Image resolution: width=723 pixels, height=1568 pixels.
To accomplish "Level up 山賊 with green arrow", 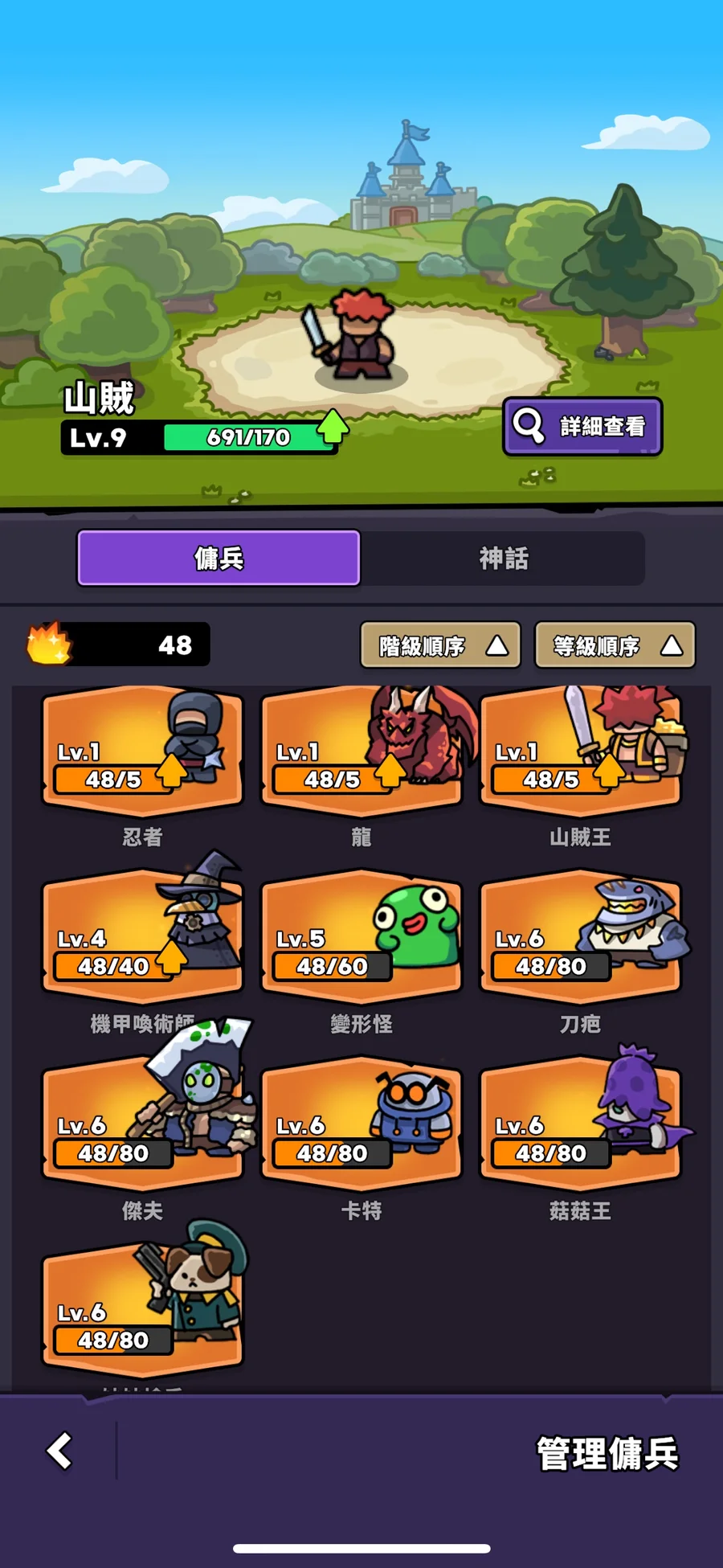I will [x=332, y=427].
